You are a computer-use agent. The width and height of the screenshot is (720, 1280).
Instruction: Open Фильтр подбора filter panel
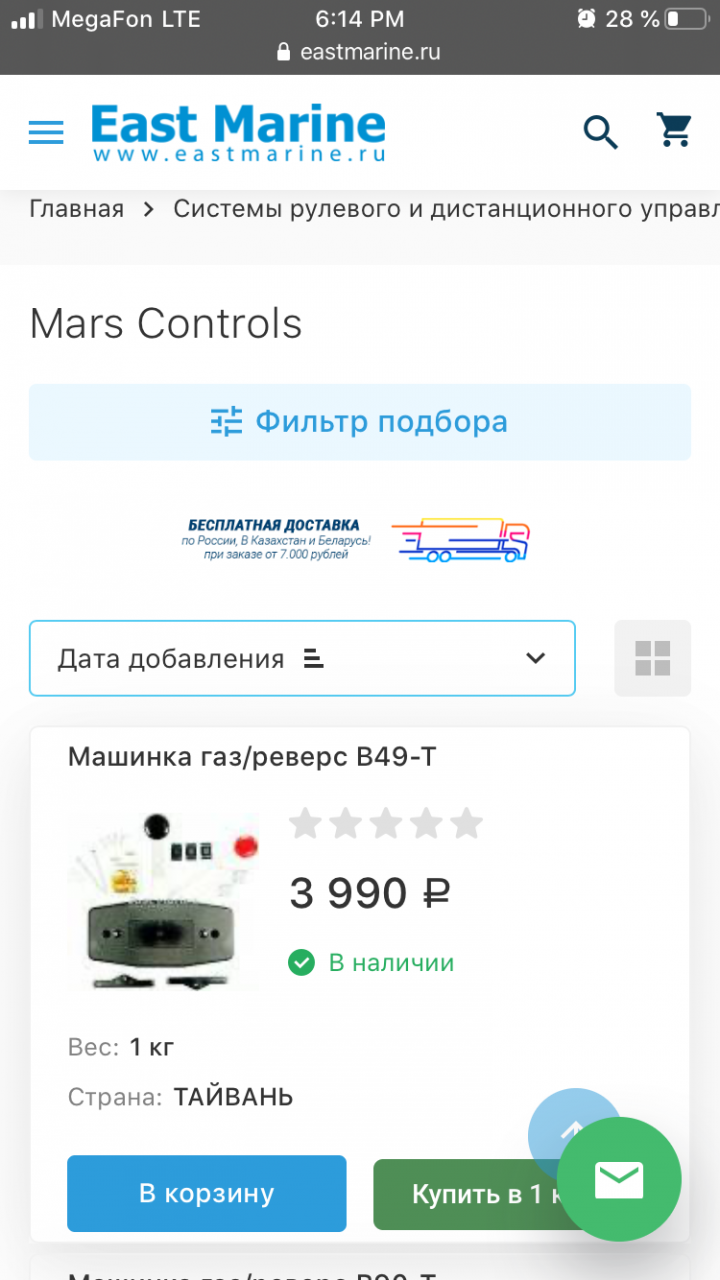tap(360, 422)
